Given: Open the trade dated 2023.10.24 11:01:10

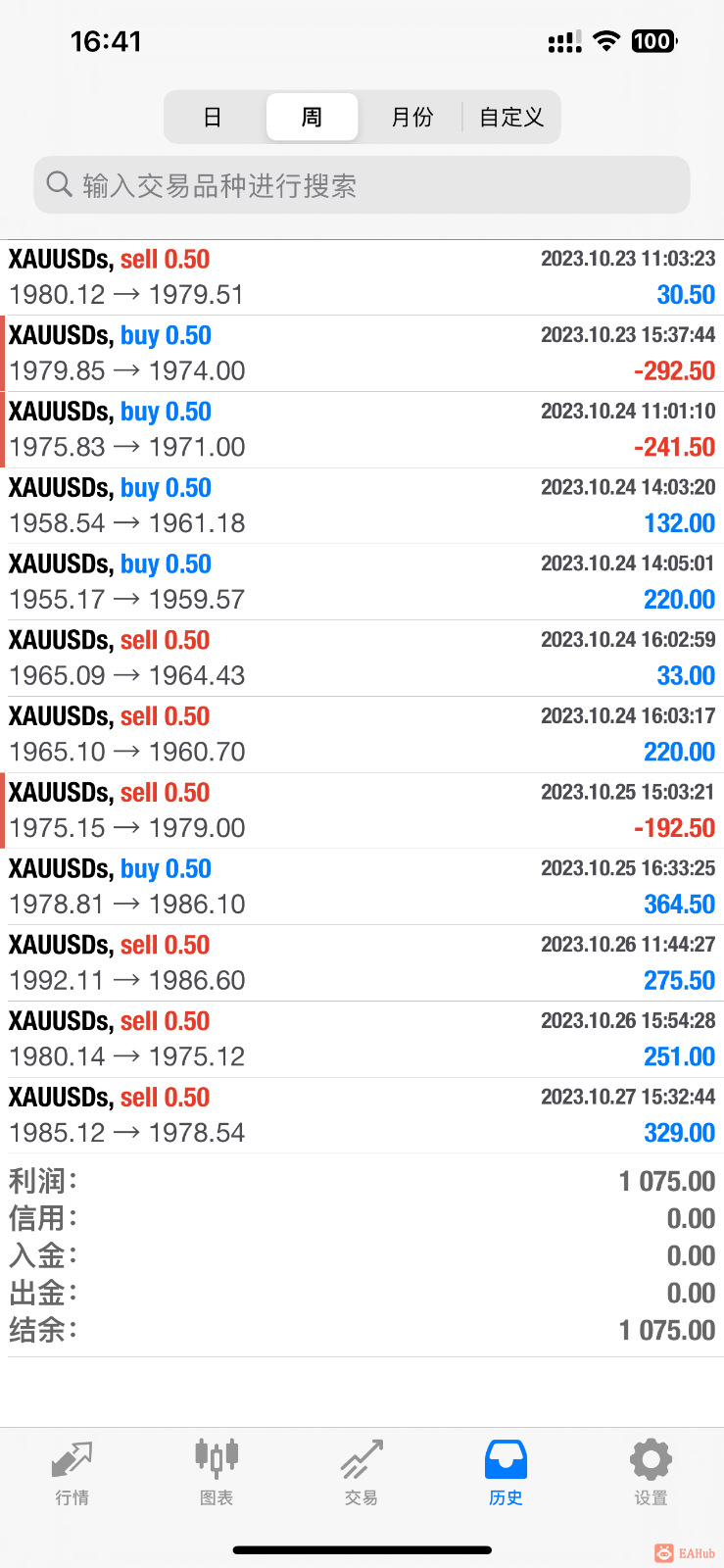Looking at the screenshot, I should (x=362, y=429).
